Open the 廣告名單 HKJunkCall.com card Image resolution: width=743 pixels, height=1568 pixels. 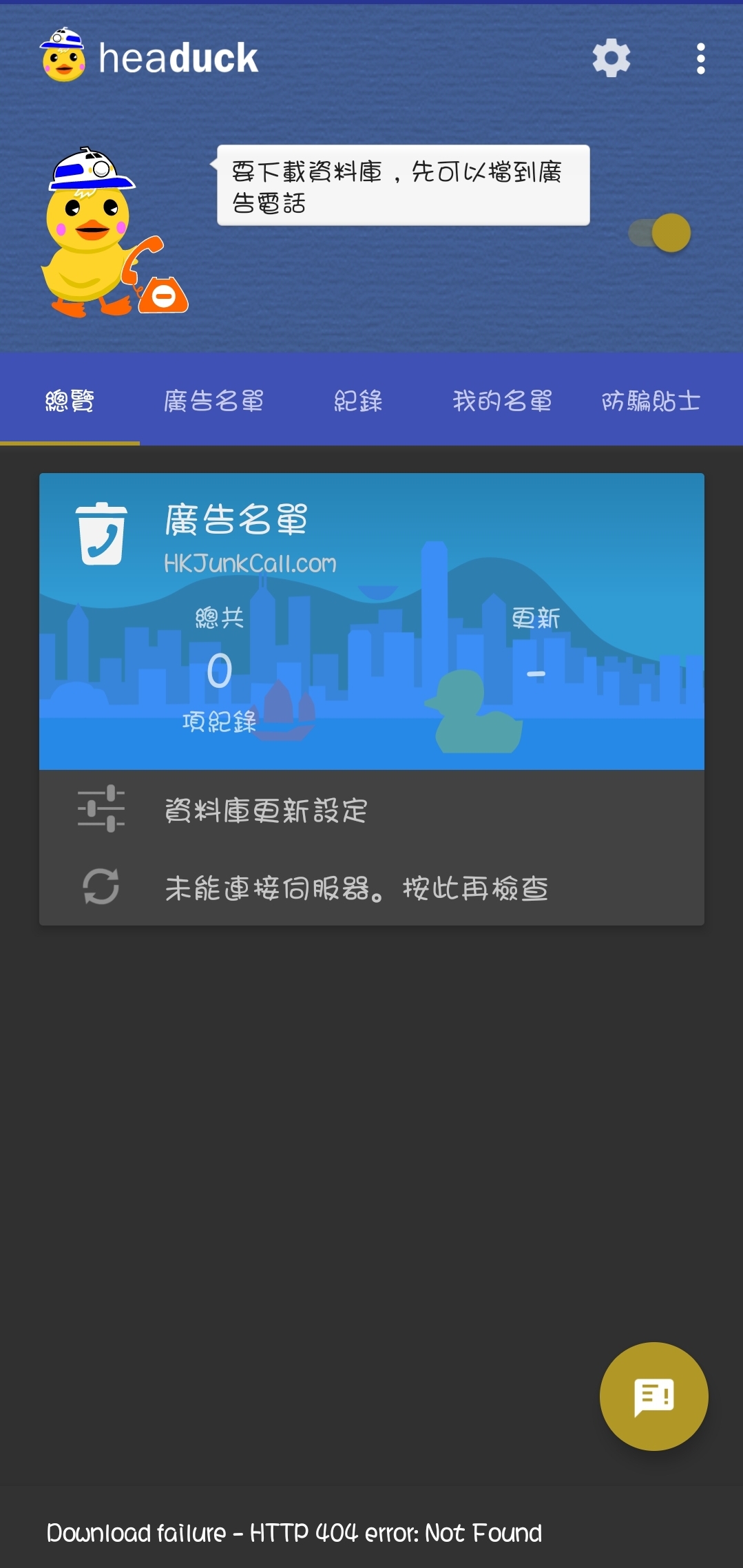coord(371,620)
